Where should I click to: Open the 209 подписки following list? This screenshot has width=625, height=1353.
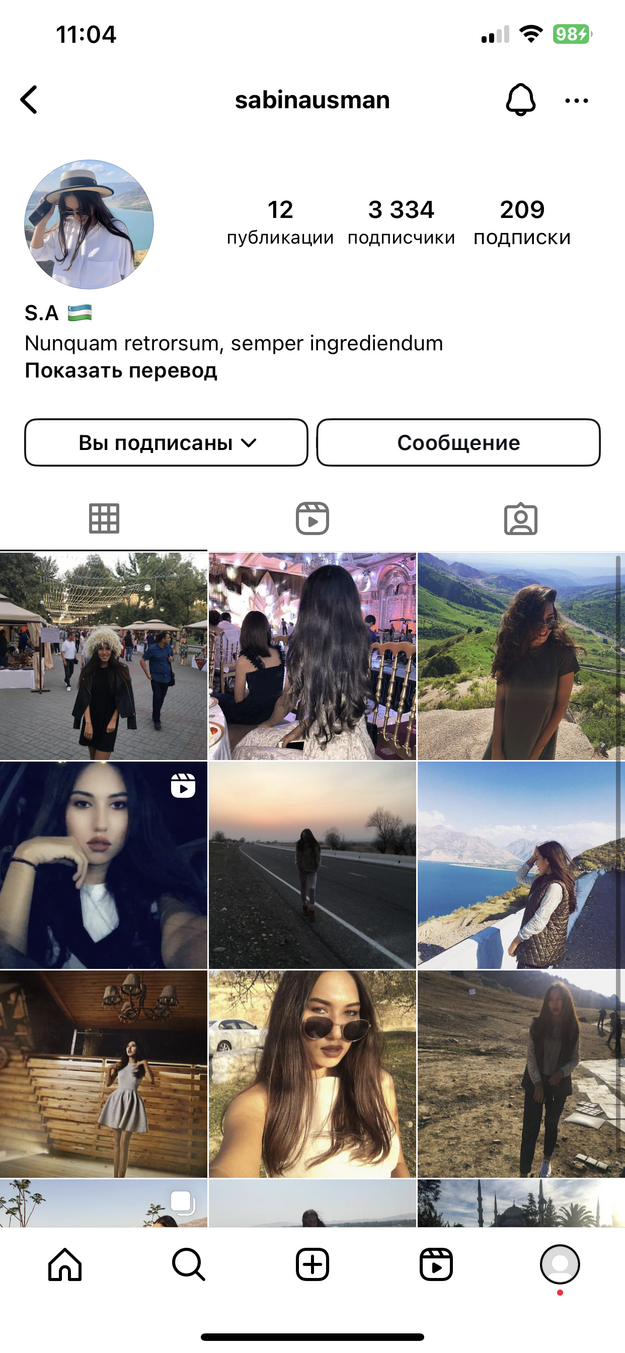[x=522, y=222]
